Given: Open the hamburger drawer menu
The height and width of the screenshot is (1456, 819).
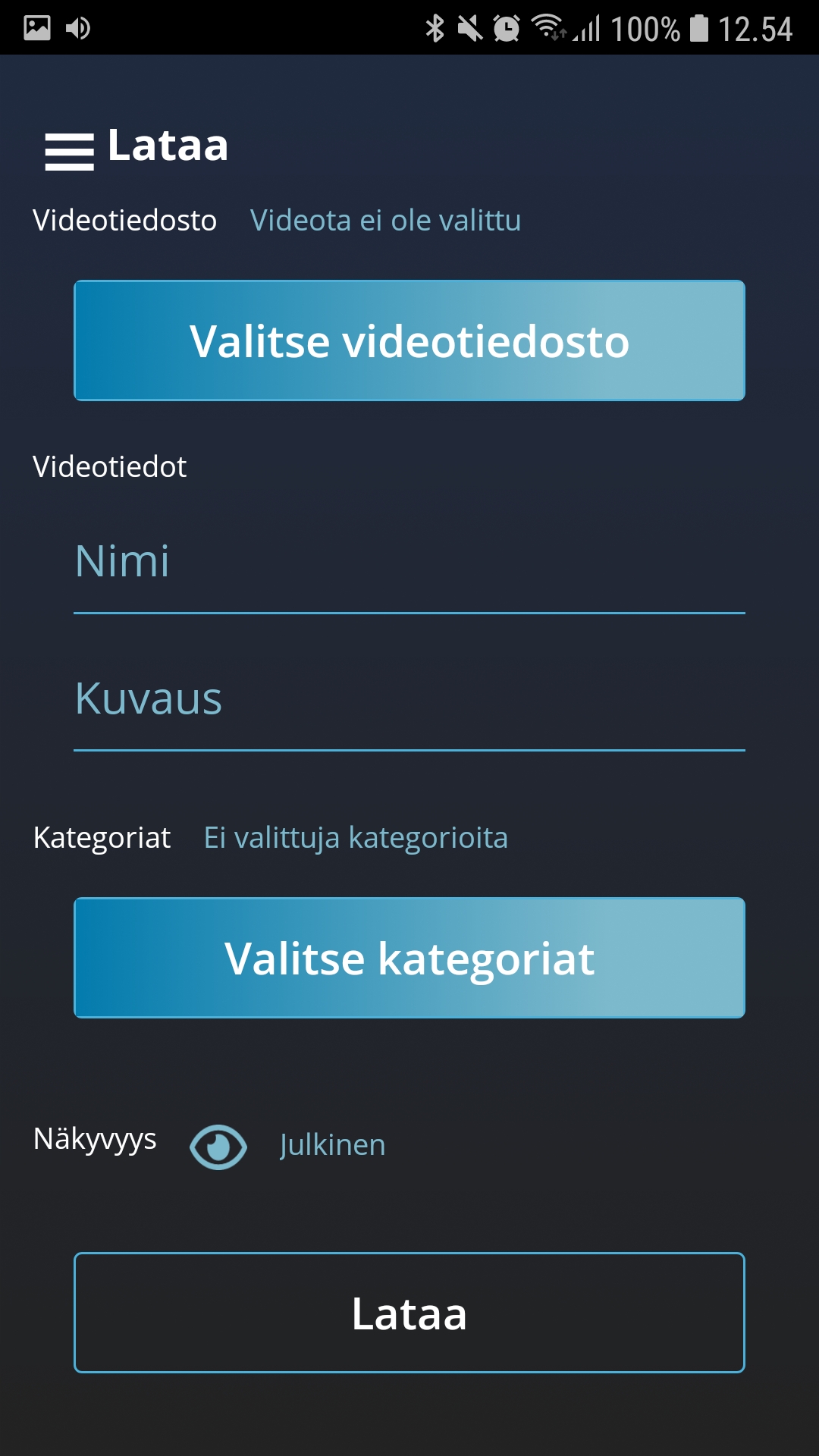Looking at the screenshot, I should tap(69, 151).
